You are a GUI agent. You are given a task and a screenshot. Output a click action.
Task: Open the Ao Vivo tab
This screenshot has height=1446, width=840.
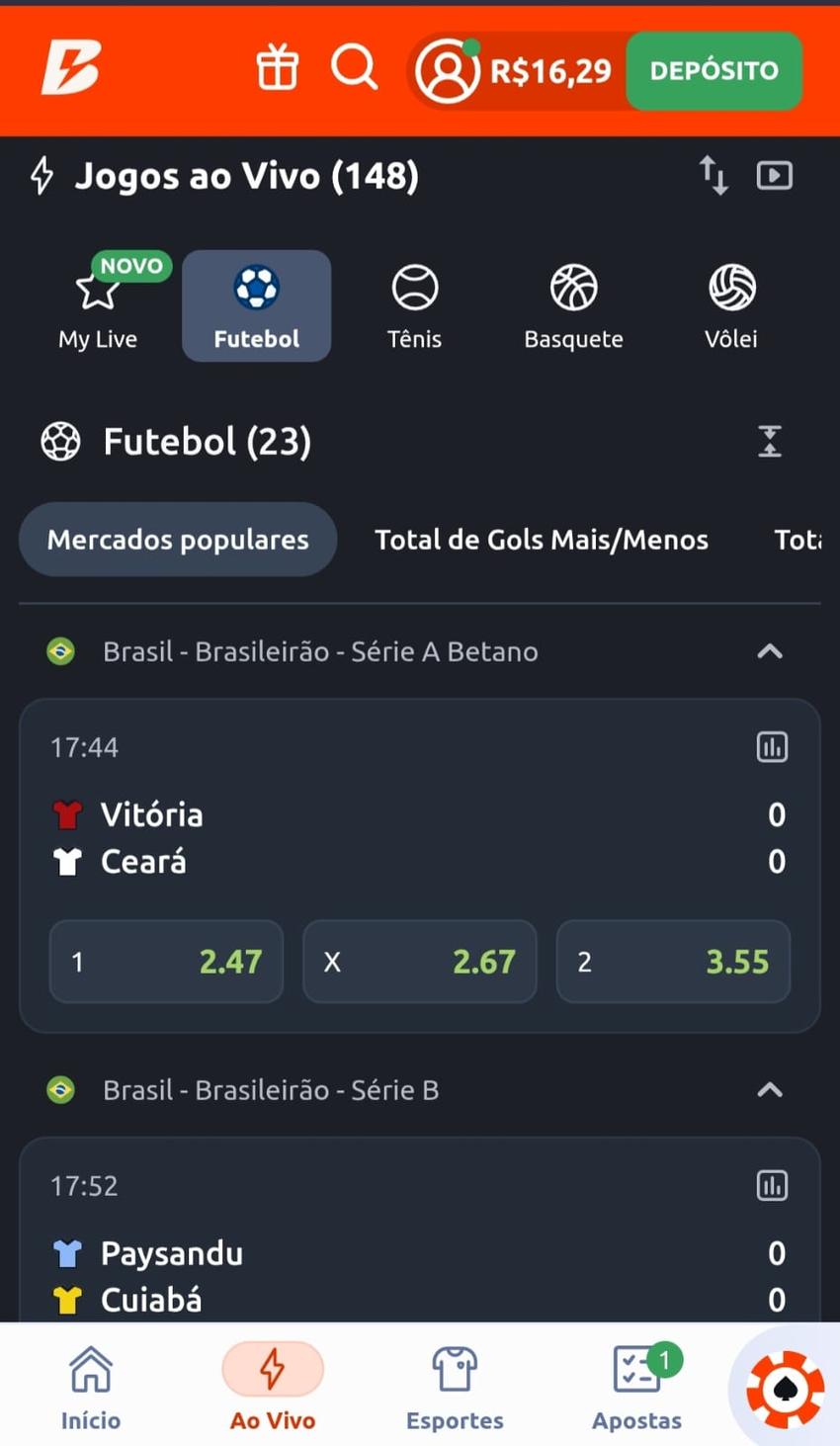tap(273, 1389)
